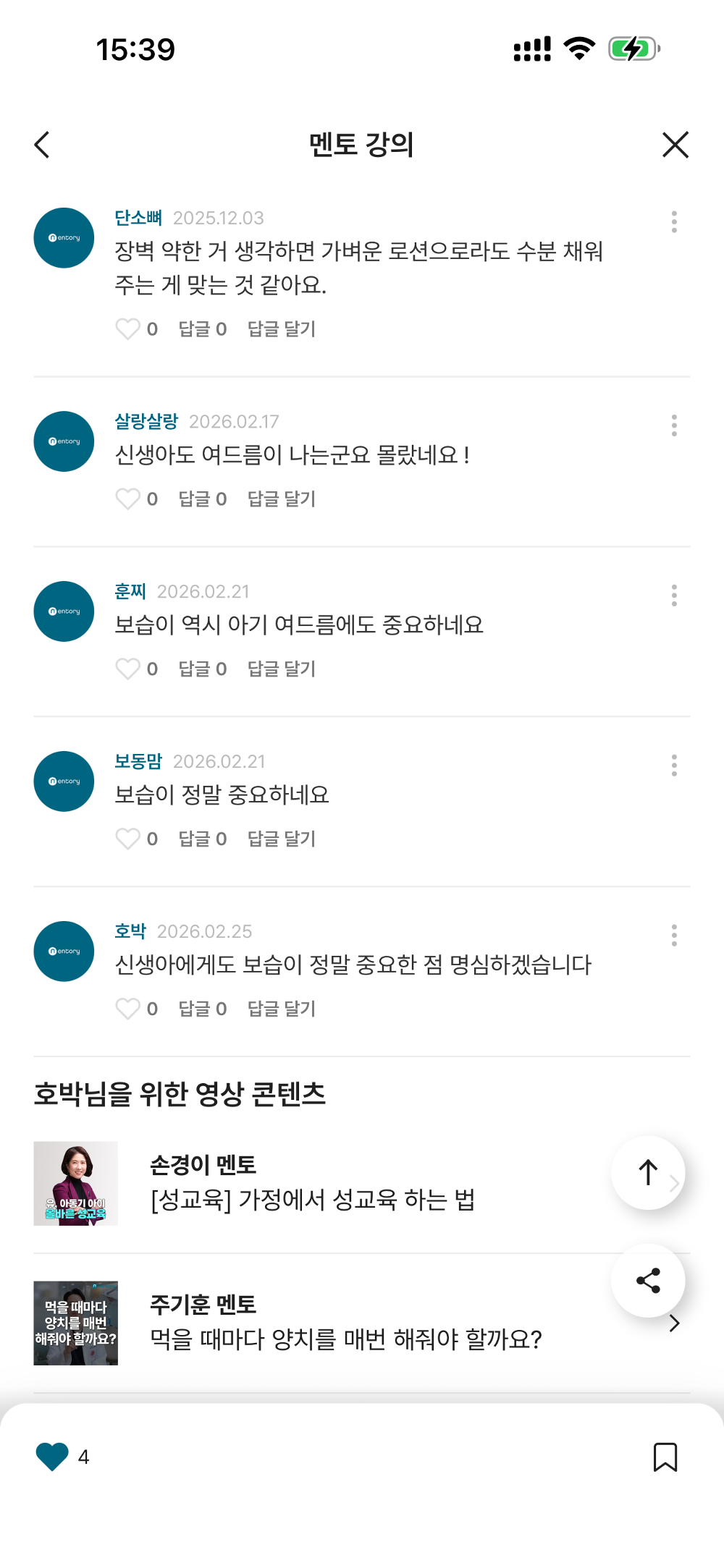
Task: Tap 호박's profile avatar
Action: pyautogui.click(x=63, y=952)
